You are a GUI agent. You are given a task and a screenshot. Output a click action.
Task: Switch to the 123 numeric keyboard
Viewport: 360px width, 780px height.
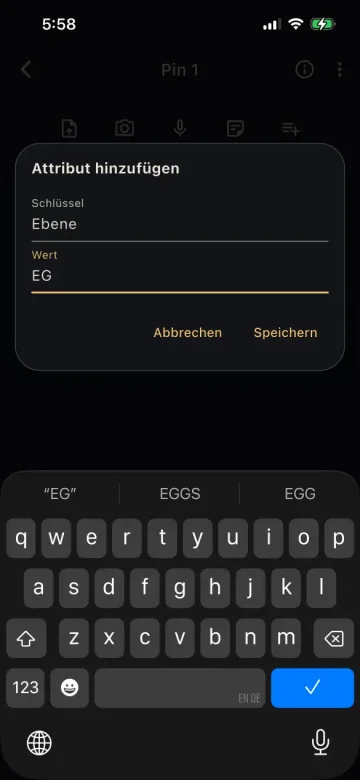tap(25, 688)
